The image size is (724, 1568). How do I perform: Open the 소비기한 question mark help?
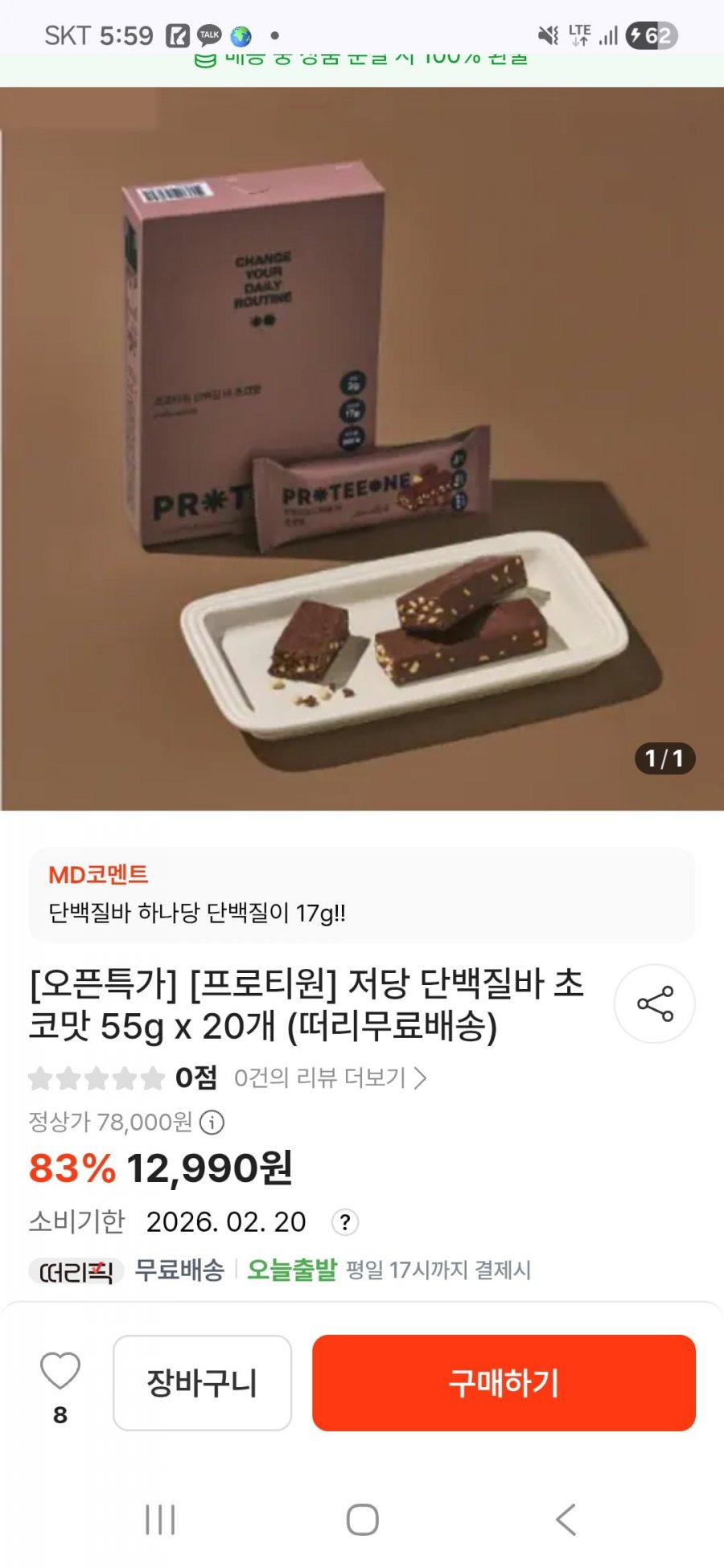coord(345,1222)
